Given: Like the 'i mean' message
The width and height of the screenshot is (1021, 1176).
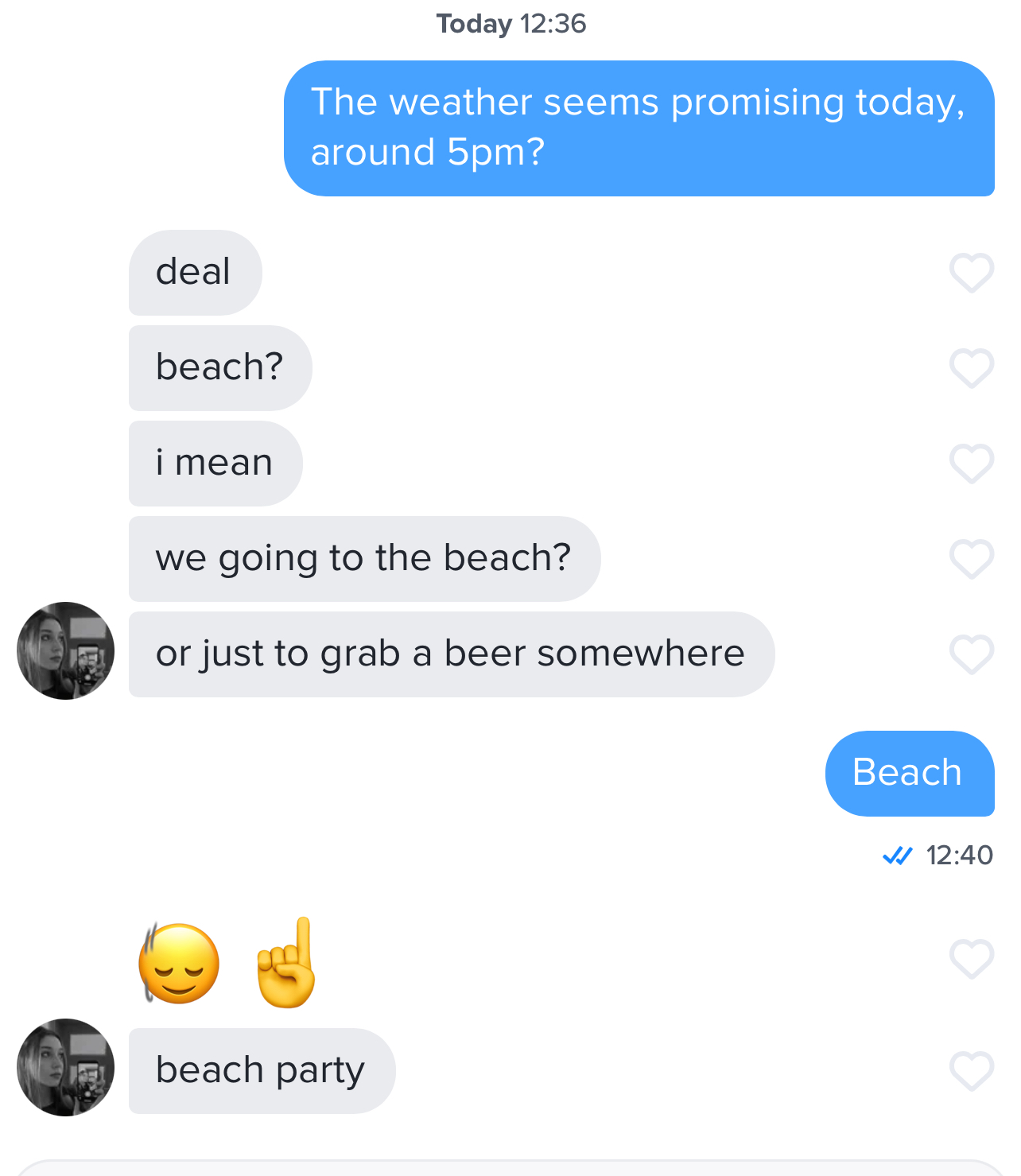Looking at the screenshot, I should pyautogui.click(x=971, y=464).
